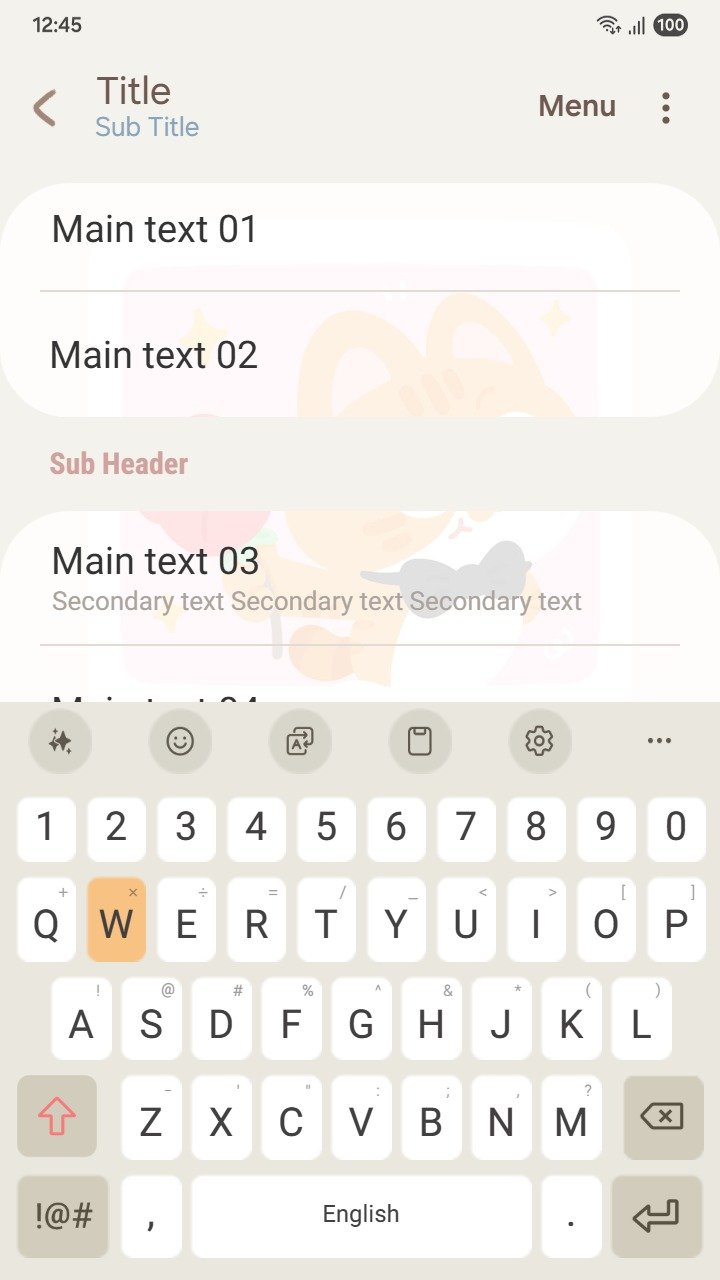Open the three-dot overflow menu

coord(666,107)
